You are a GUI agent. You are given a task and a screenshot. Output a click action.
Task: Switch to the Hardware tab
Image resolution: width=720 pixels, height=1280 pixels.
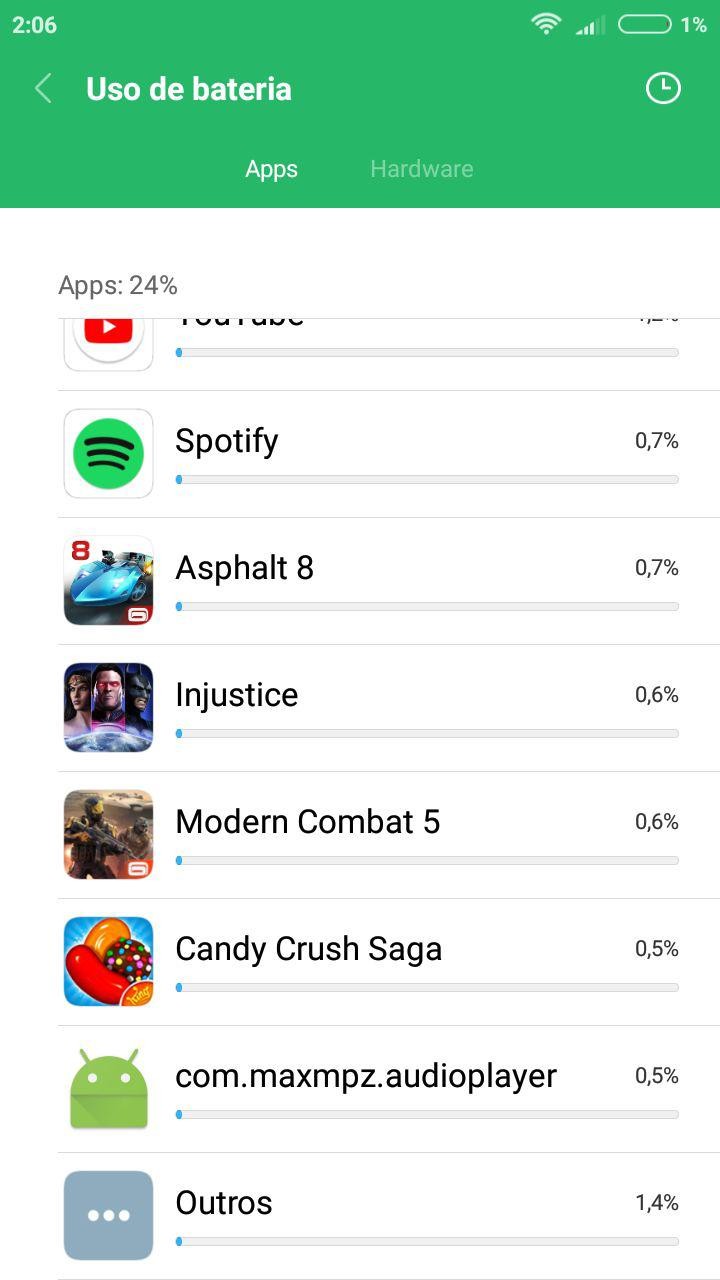421,169
